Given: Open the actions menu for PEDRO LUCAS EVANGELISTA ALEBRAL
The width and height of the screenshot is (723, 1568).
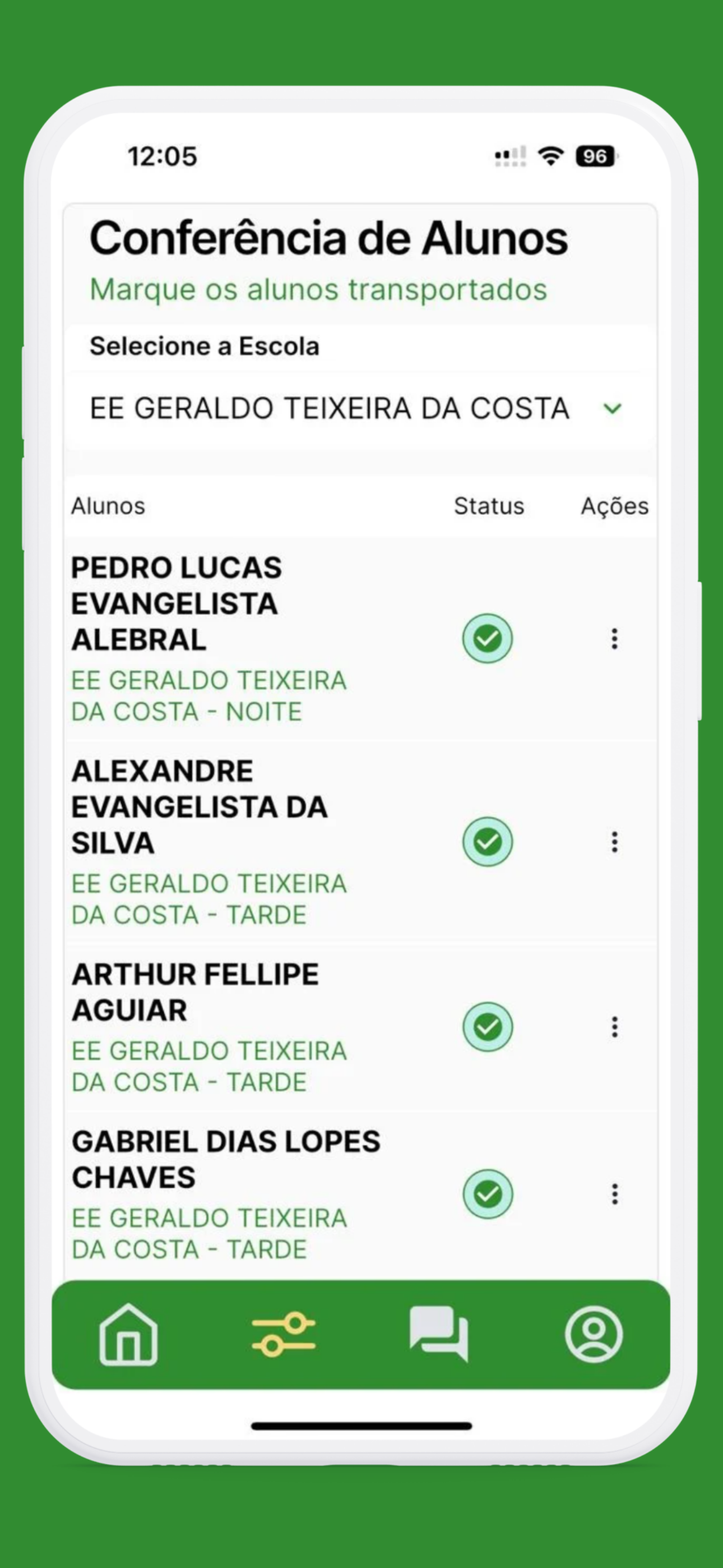Looking at the screenshot, I should [615, 639].
